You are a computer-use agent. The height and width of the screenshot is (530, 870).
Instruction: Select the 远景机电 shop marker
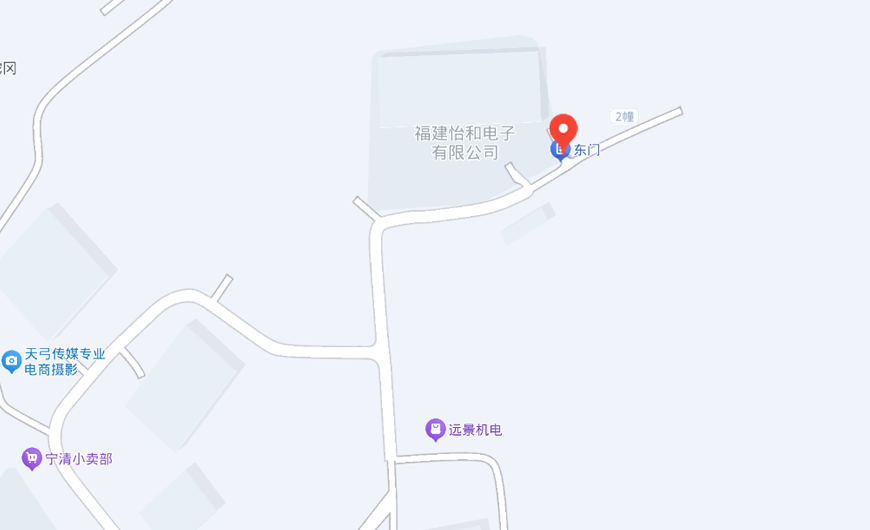(x=435, y=430)
